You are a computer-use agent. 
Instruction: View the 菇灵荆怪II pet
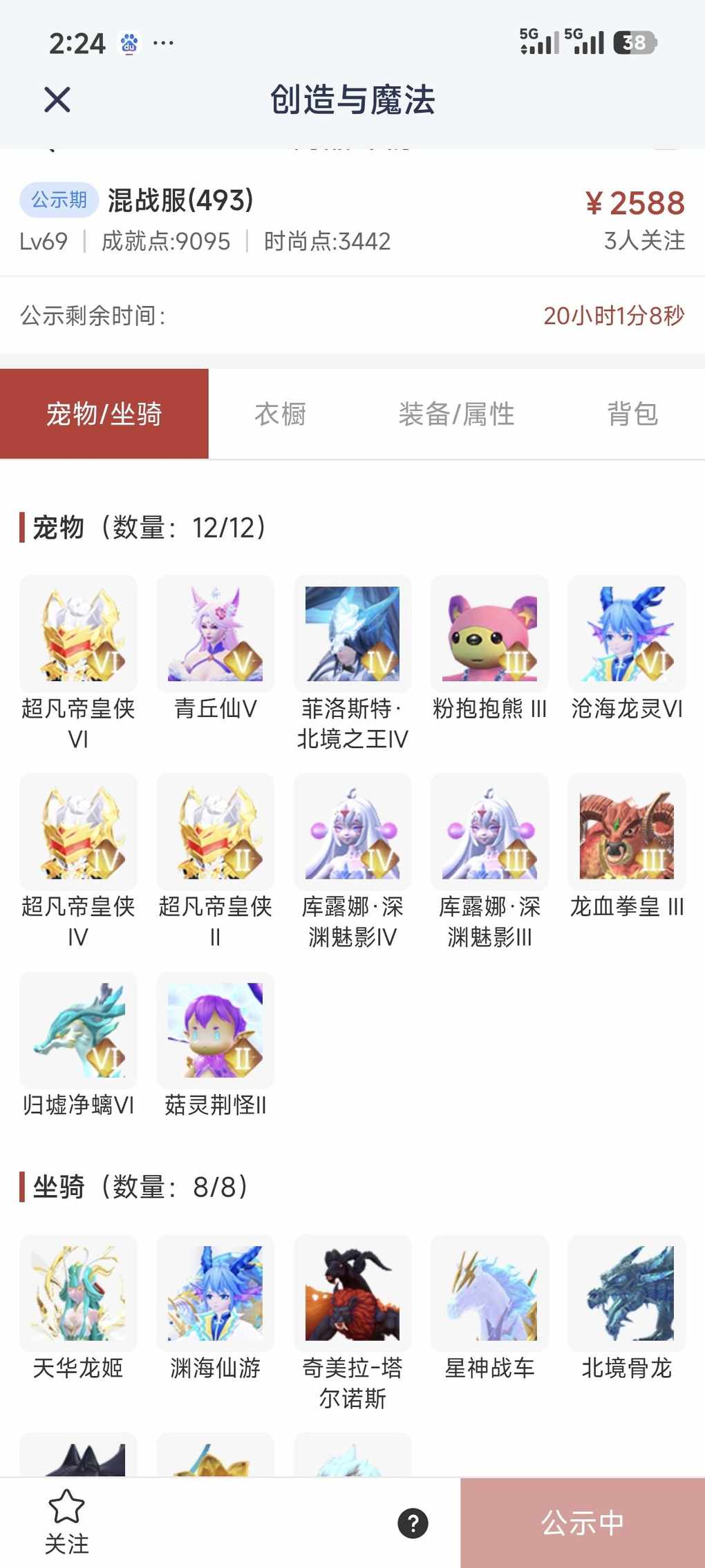(x=215, y=1030)
